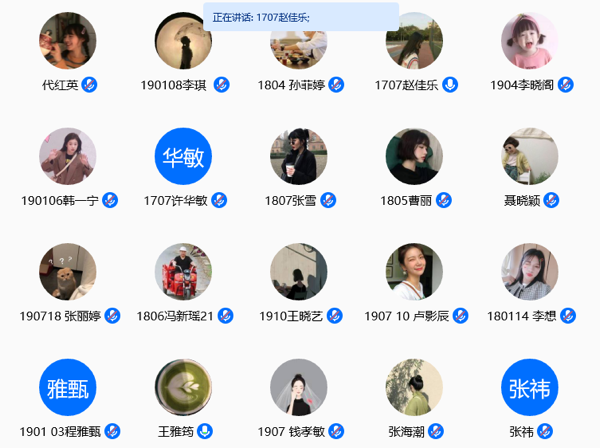Select participant 1907 钱孝敏
600x448 pixels.
click(299, 388)
